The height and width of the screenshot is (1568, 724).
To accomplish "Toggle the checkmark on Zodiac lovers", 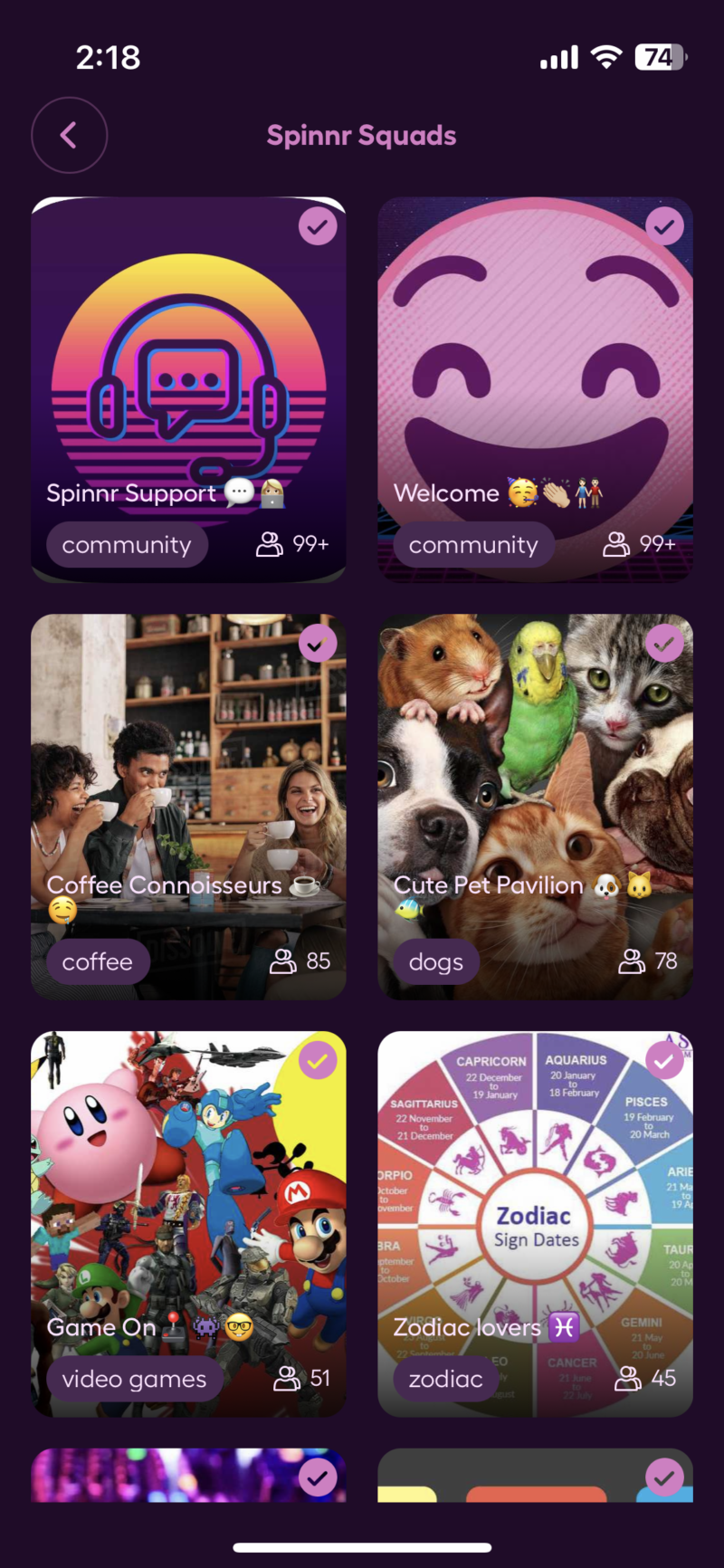I will 665,1059.
